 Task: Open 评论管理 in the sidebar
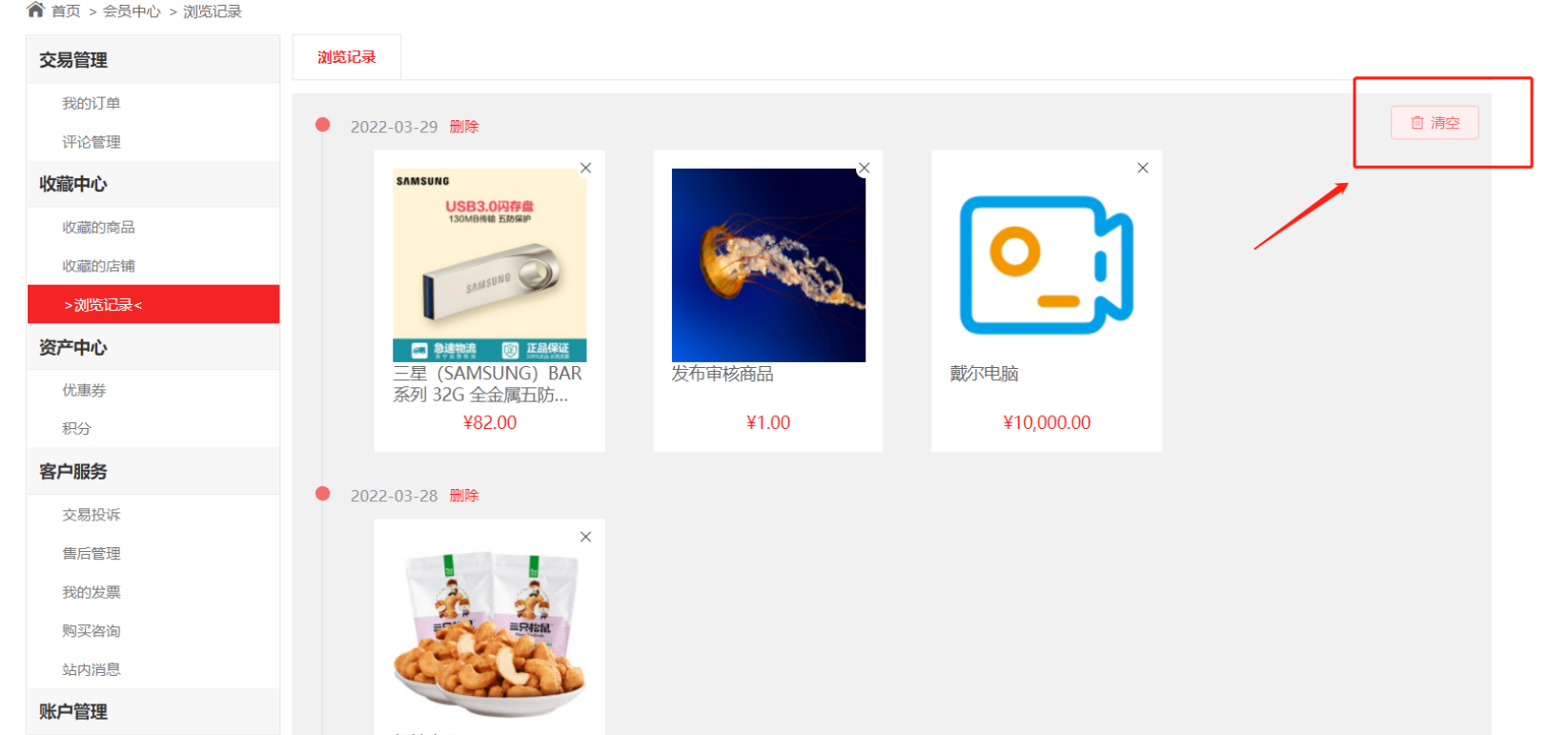coord(92,142)
